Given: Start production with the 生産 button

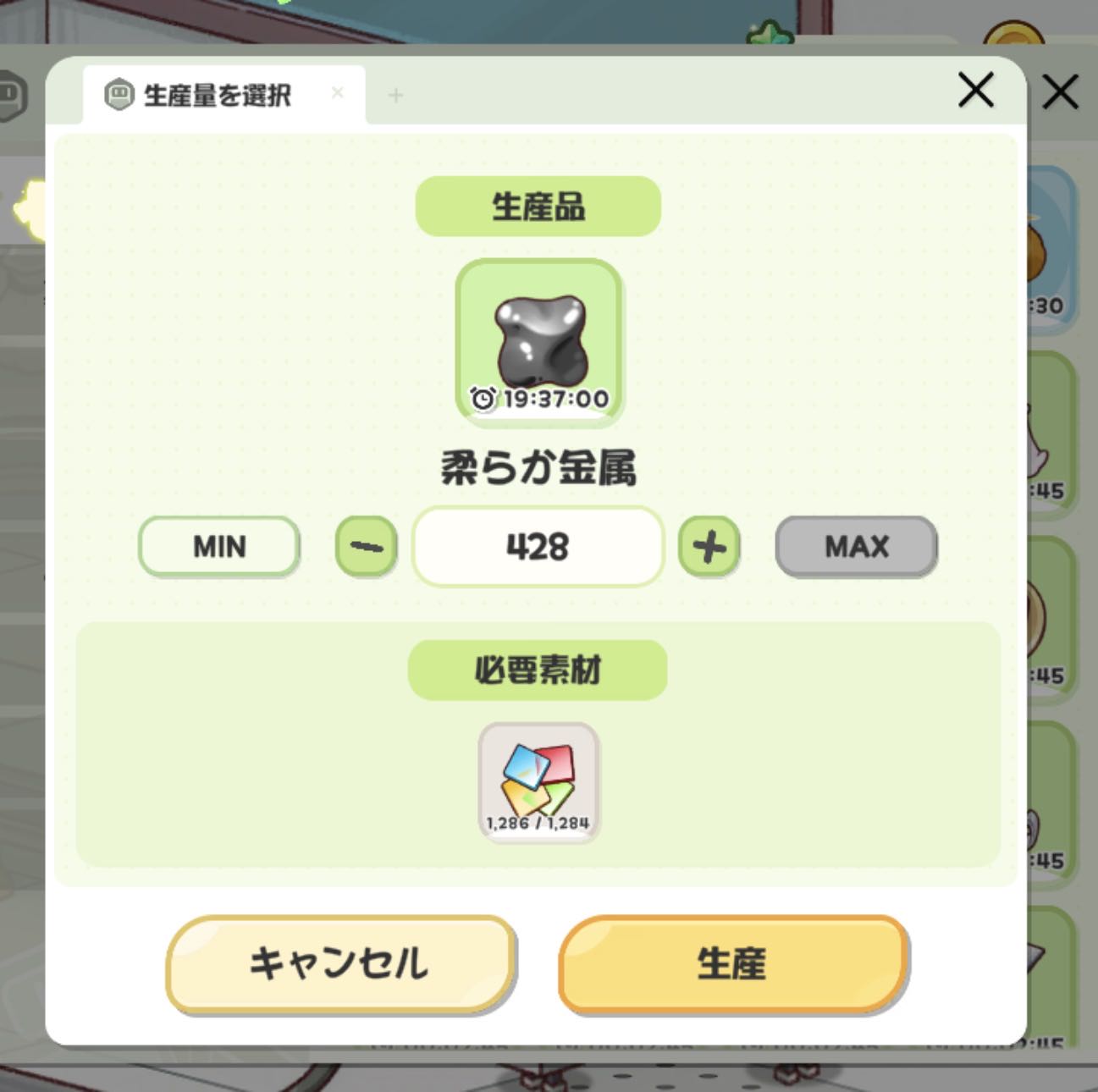Looking at the screenshot, I should point(732,963).
